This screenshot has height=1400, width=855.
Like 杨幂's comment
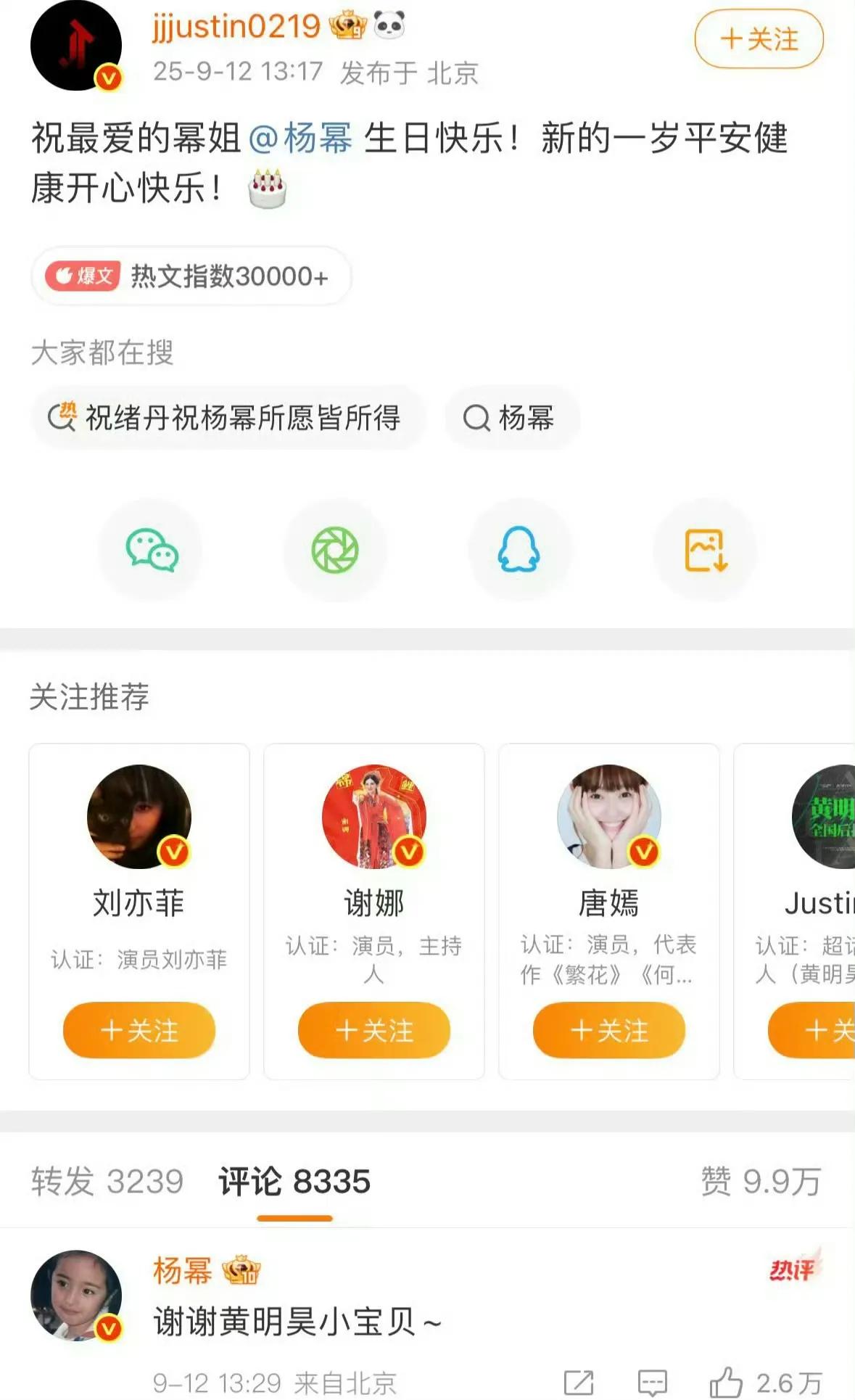click(x=727, y=1383)
